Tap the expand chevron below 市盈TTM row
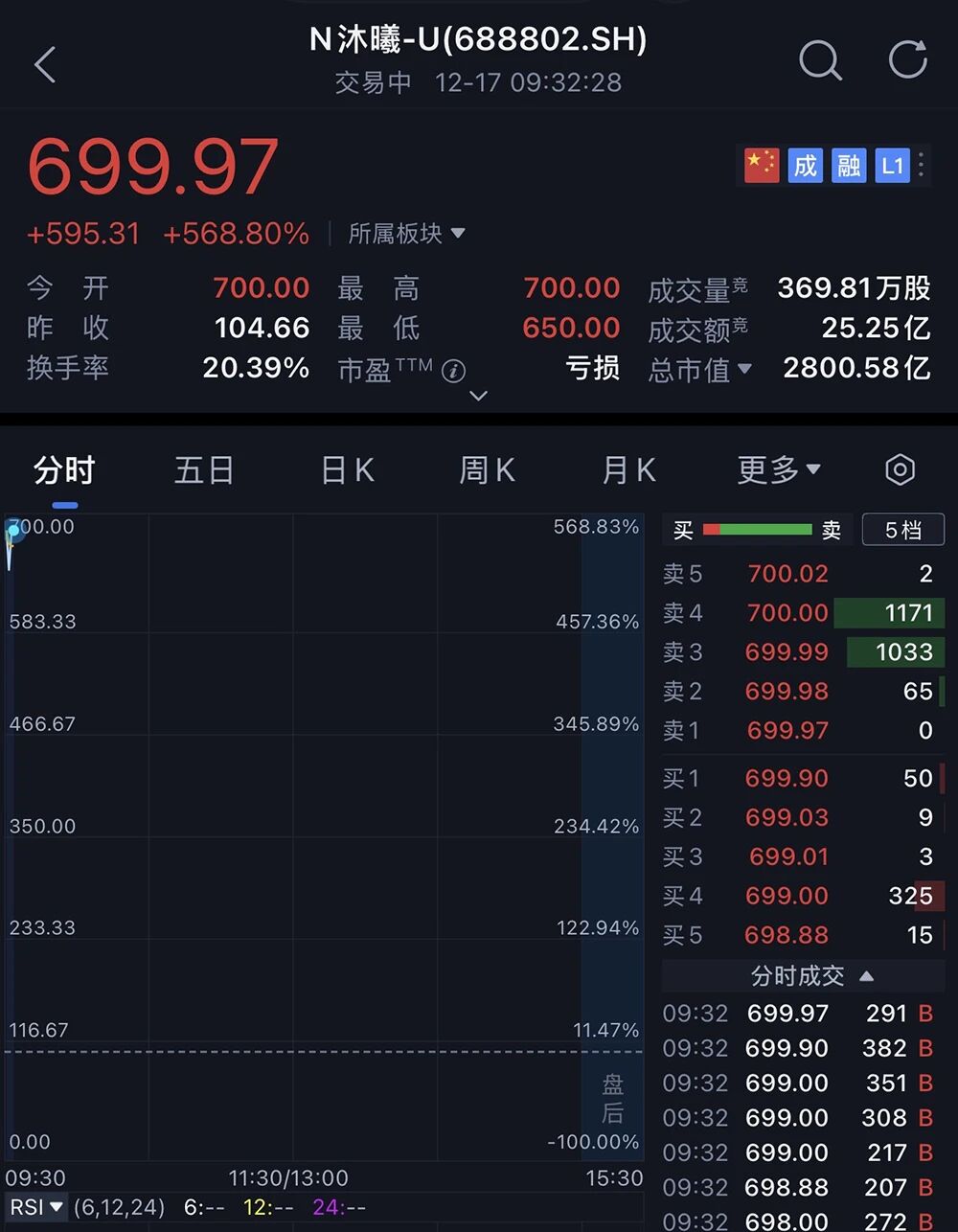Image resolution: width=958 pixels, height=1232 pixels. click(x=477, y=396)
